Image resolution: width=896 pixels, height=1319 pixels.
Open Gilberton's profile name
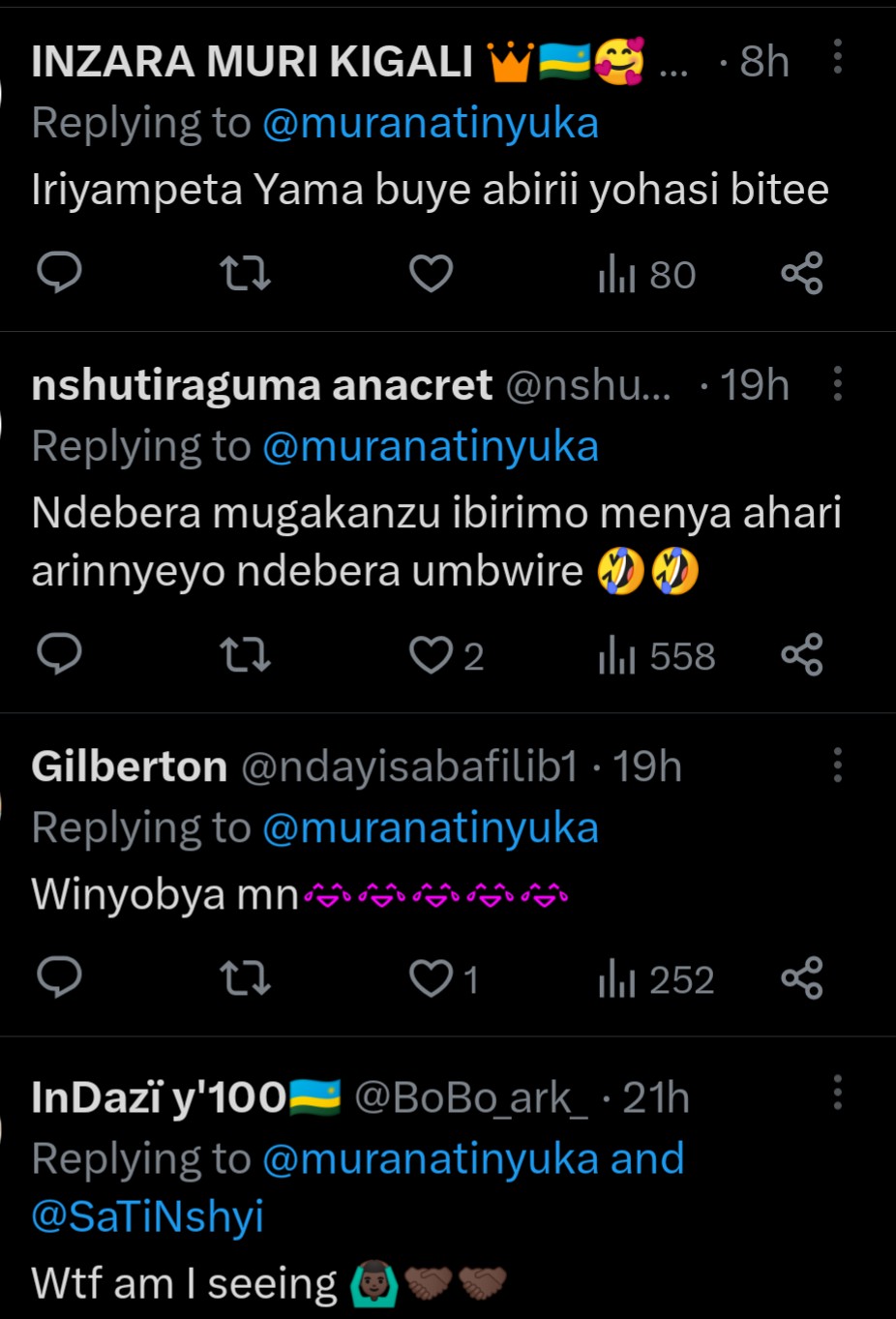coord(129,766)
